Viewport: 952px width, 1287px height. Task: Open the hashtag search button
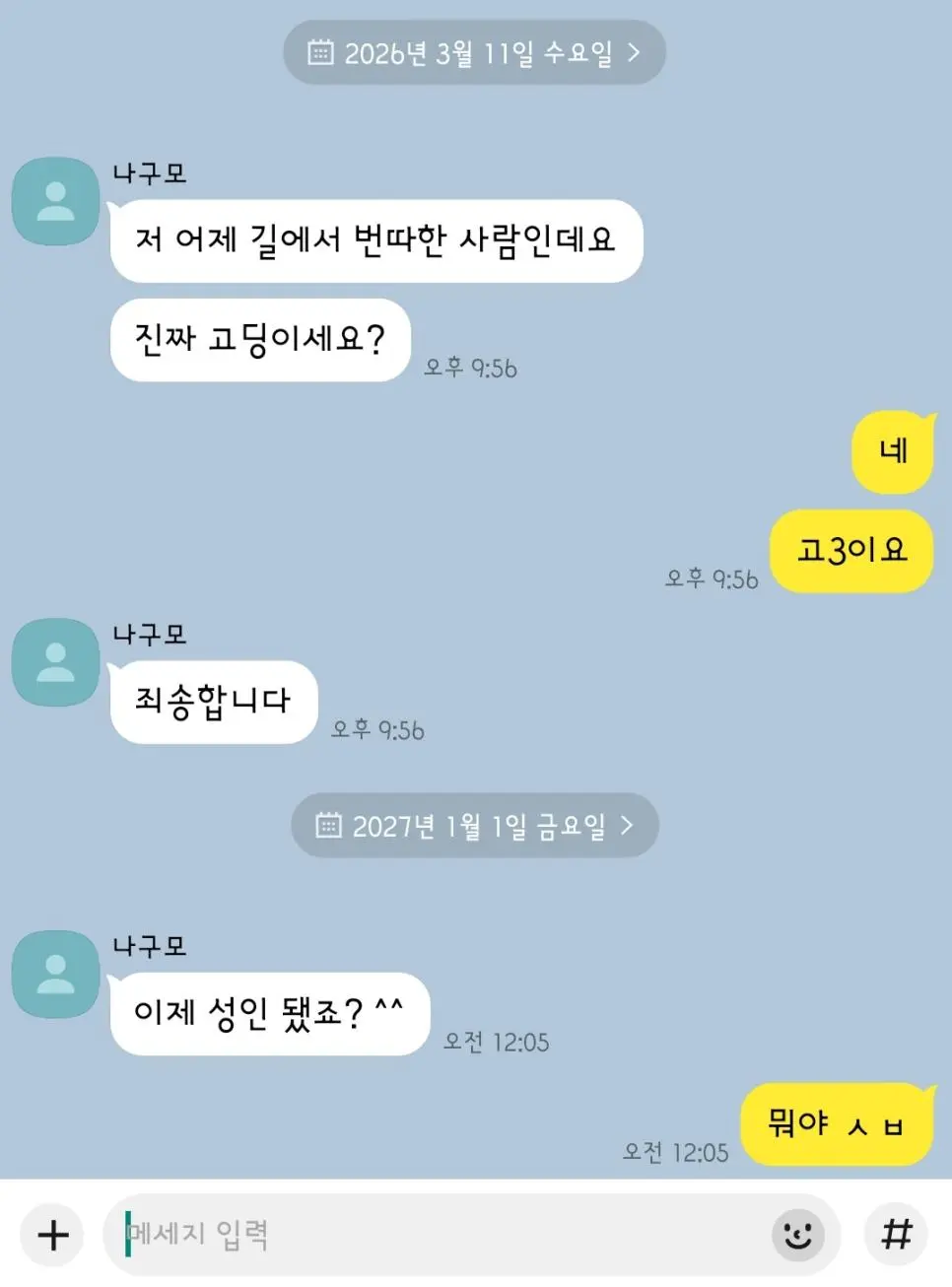tap(895, 1234)
